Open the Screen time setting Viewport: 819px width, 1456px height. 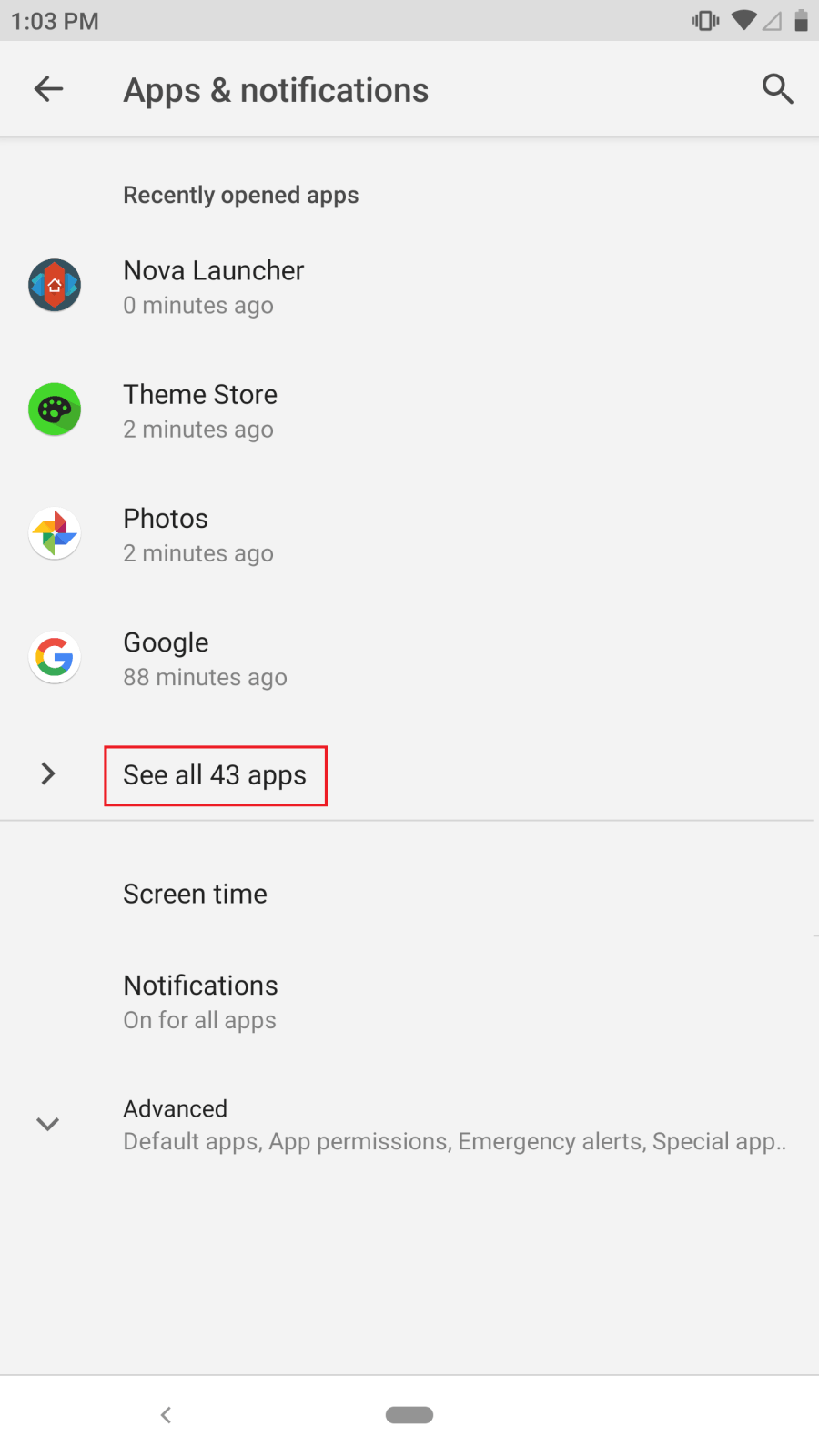[x=195, y=894]
